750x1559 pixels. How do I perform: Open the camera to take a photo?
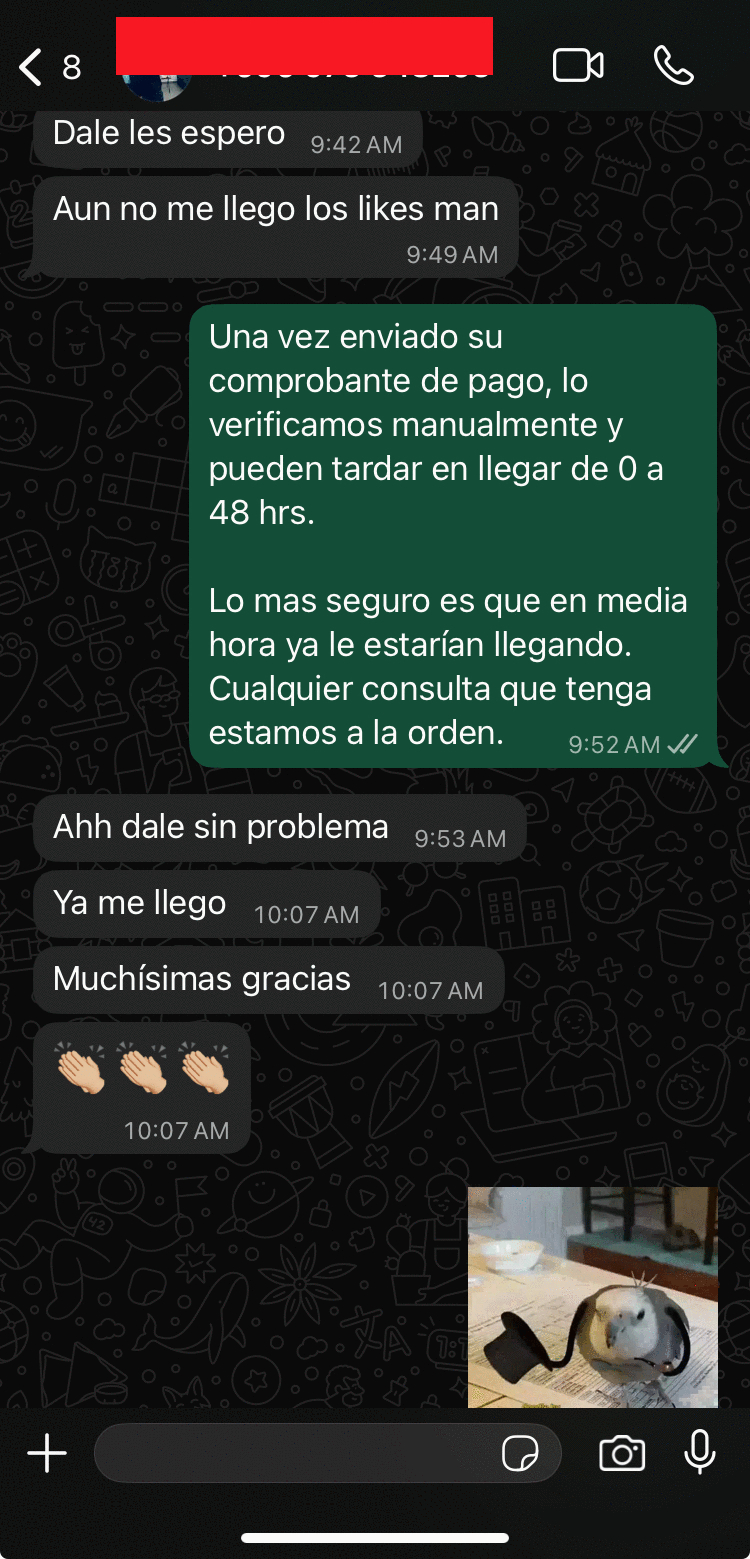(621, 1453)
